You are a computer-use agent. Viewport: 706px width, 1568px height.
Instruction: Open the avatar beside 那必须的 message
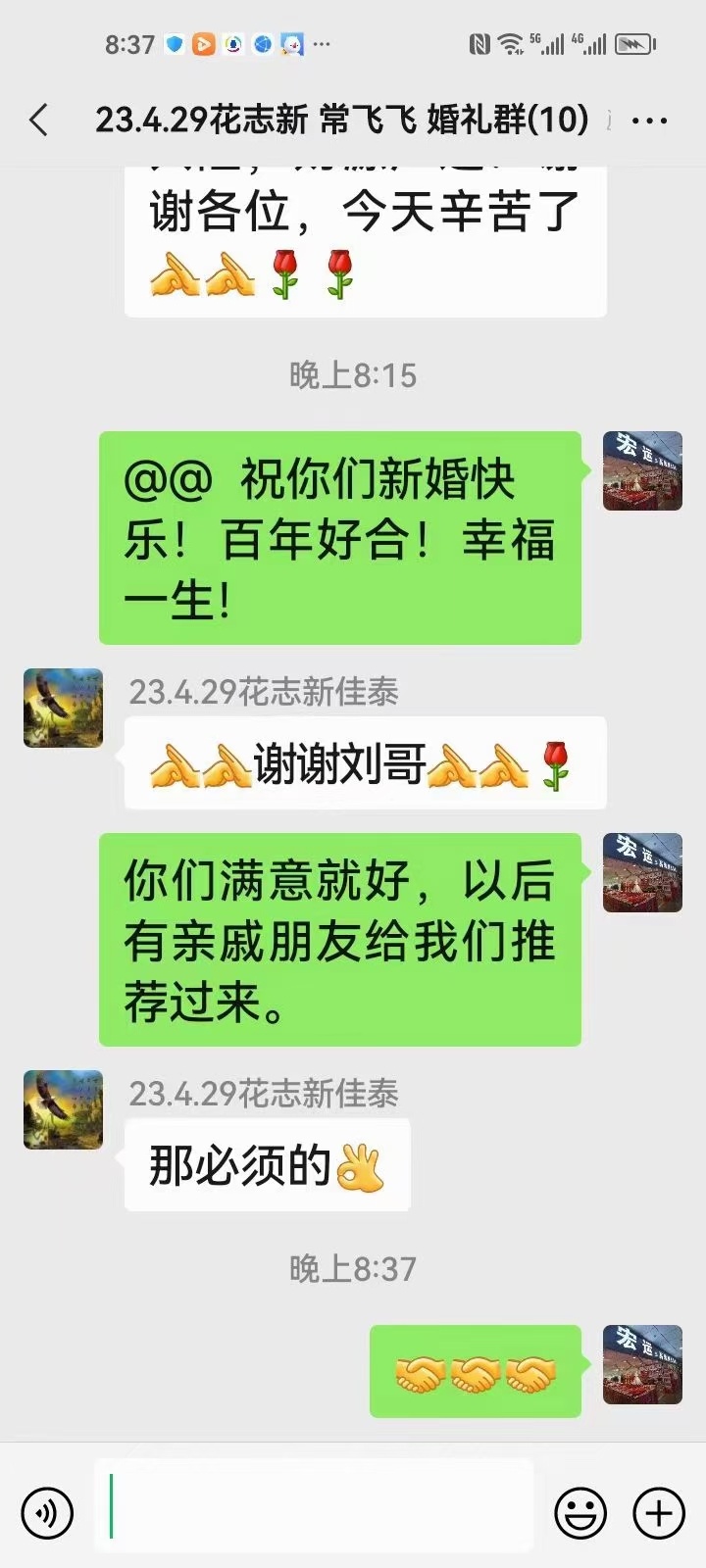(x=63, y=1109)
